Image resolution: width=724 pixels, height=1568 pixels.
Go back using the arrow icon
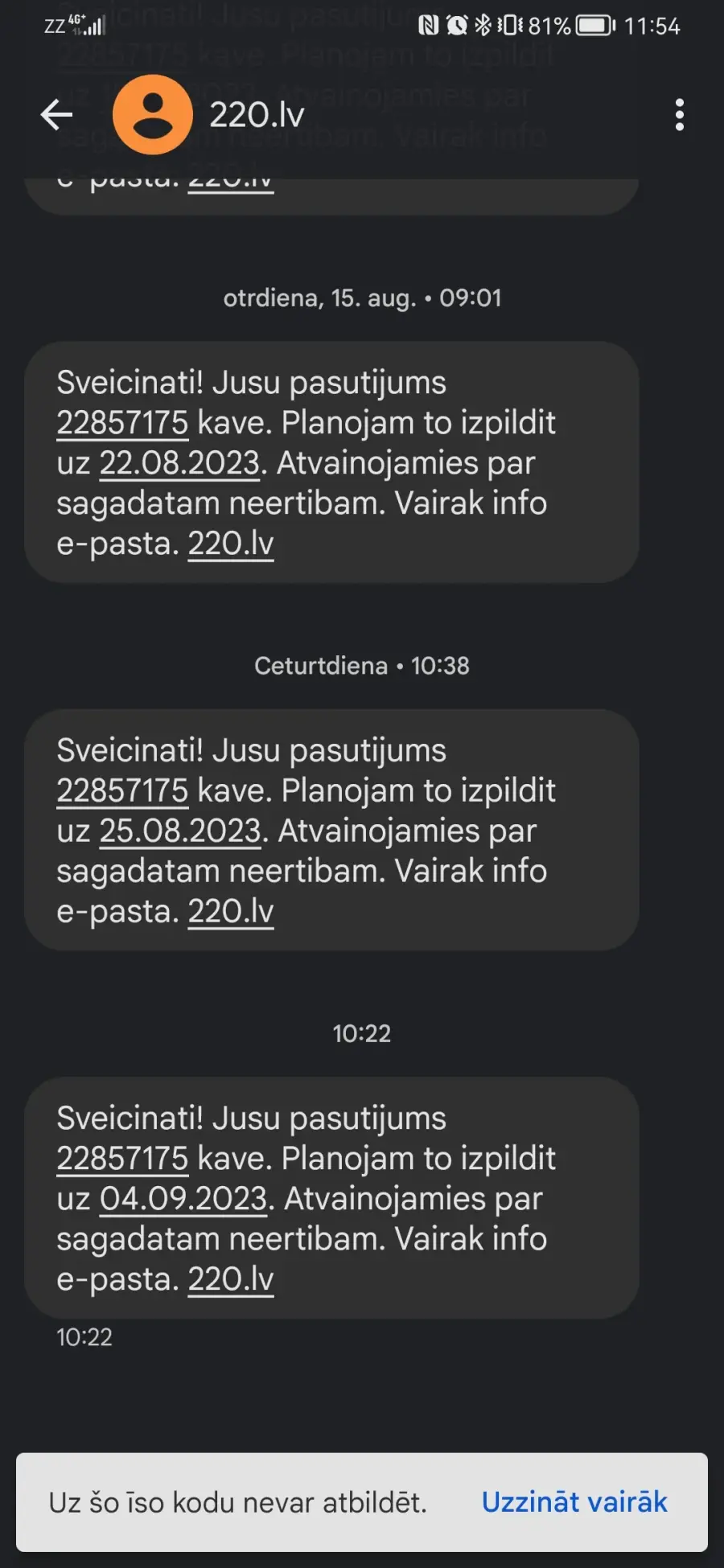tap(56, 115)
